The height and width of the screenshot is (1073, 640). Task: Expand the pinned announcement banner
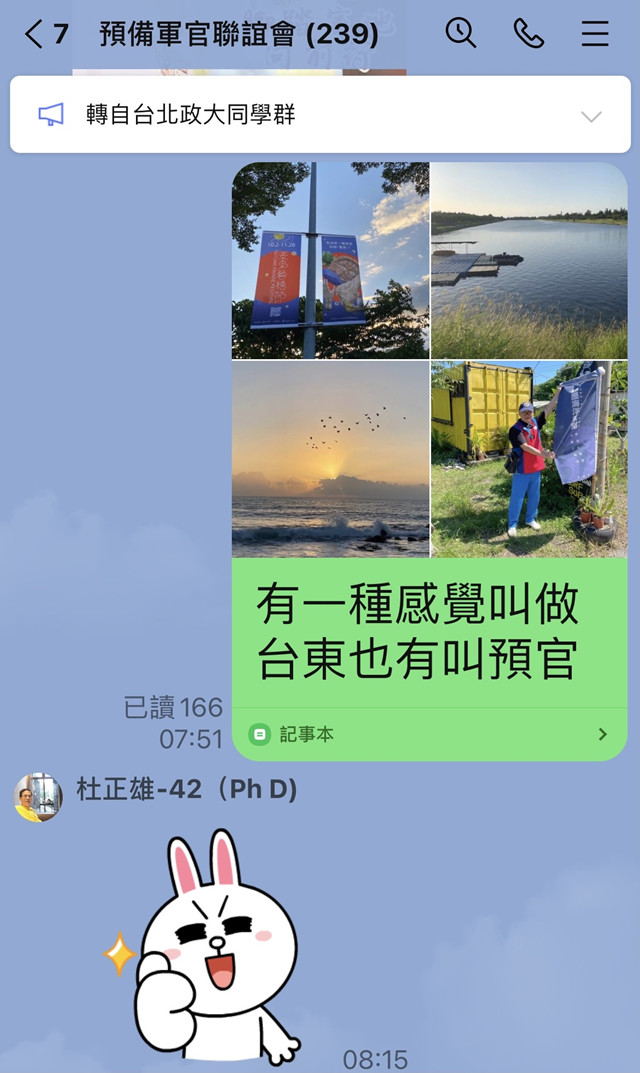click(x=591, y=116)
